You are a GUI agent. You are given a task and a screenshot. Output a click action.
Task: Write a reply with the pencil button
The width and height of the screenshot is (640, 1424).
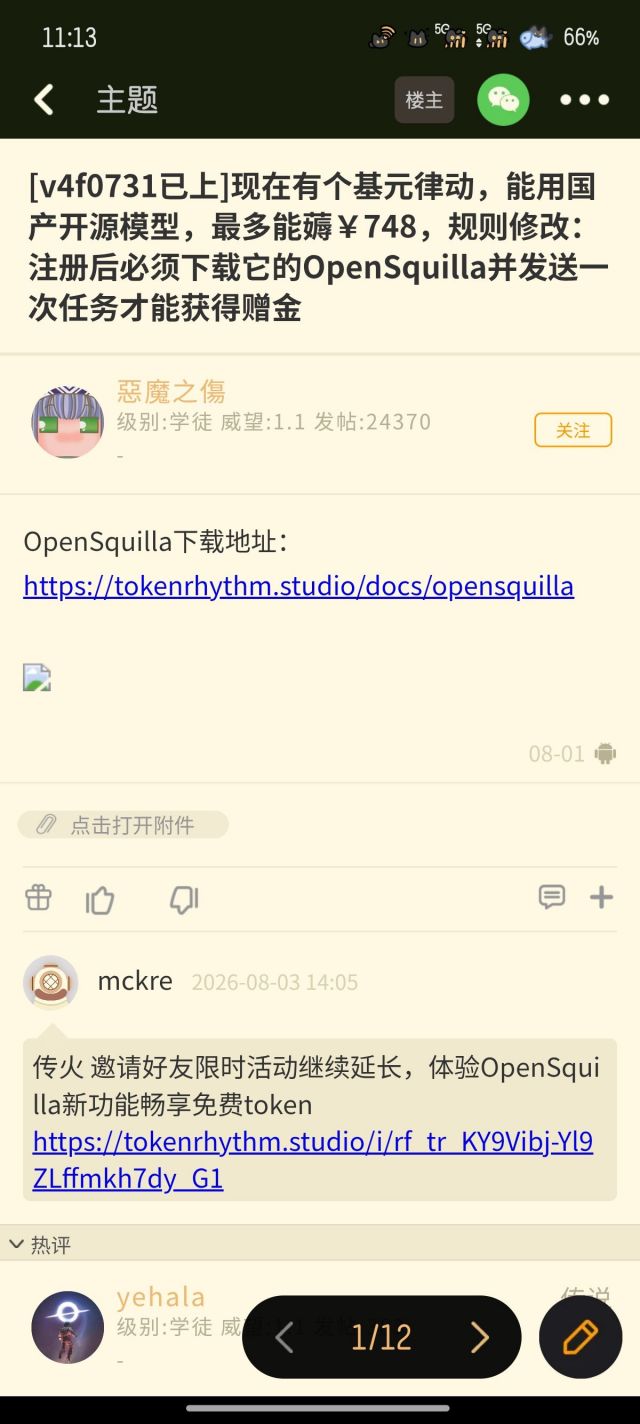581,1337
